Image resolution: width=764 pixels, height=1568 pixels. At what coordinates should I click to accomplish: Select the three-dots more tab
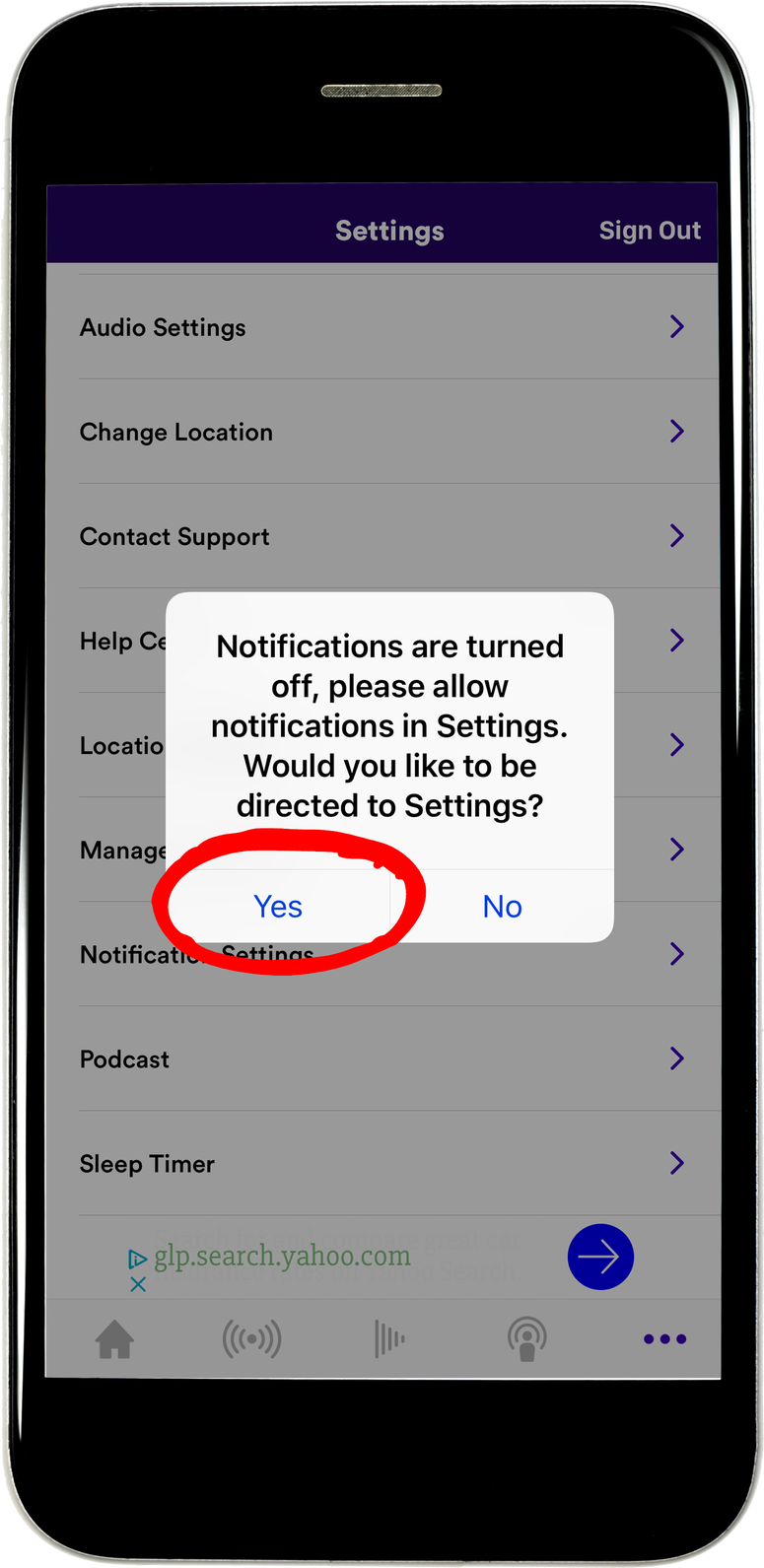665,1339
